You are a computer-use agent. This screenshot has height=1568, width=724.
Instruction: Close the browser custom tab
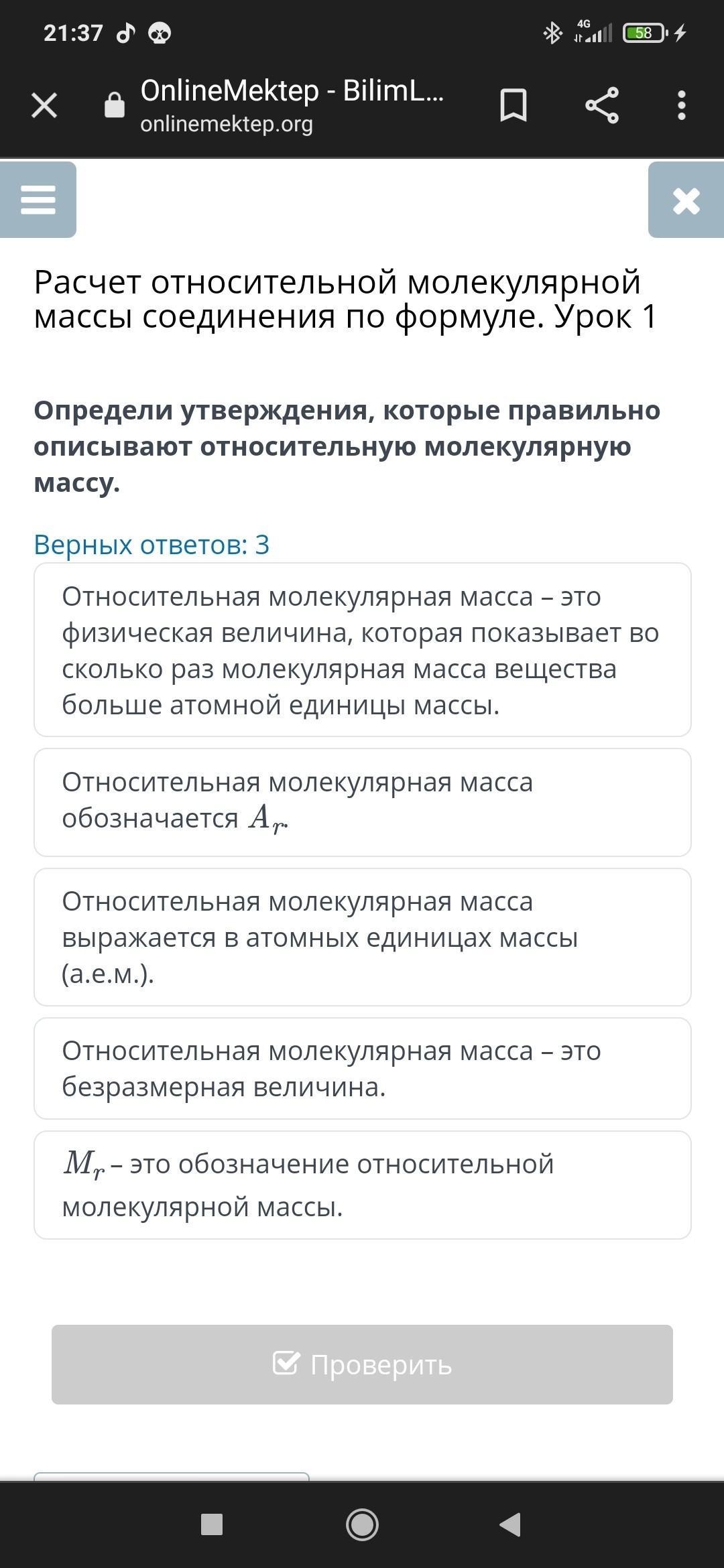44,106
